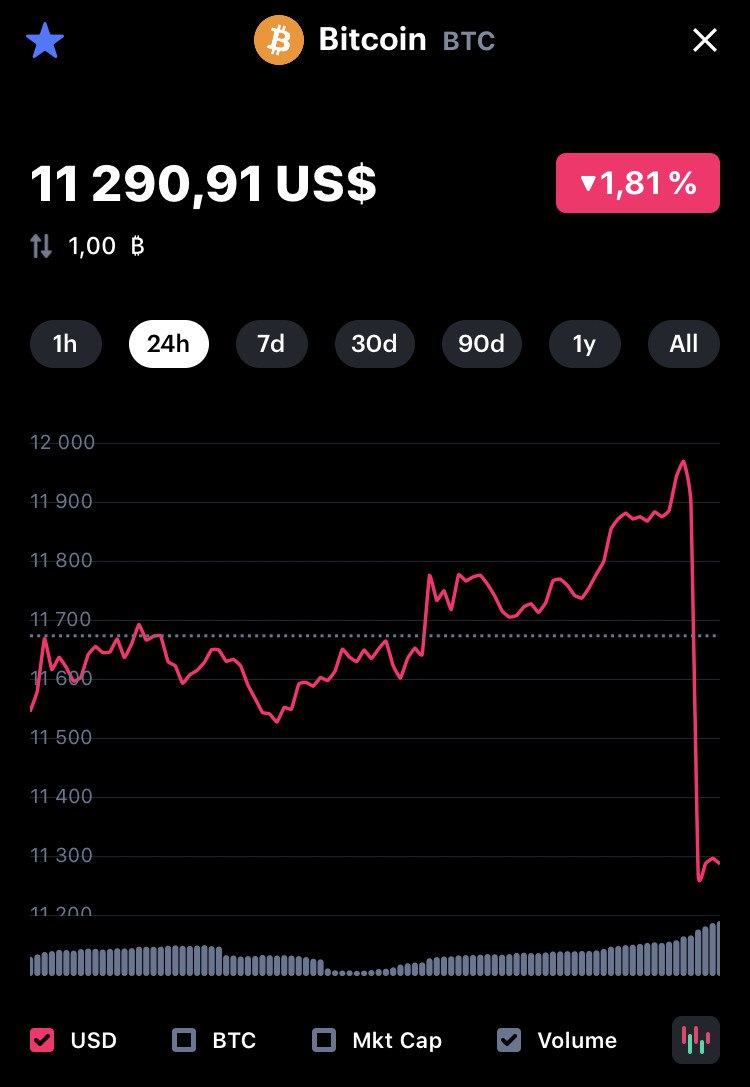Switch to the 30d timeframe
The image size is (750, 1087).
[374, 344]
